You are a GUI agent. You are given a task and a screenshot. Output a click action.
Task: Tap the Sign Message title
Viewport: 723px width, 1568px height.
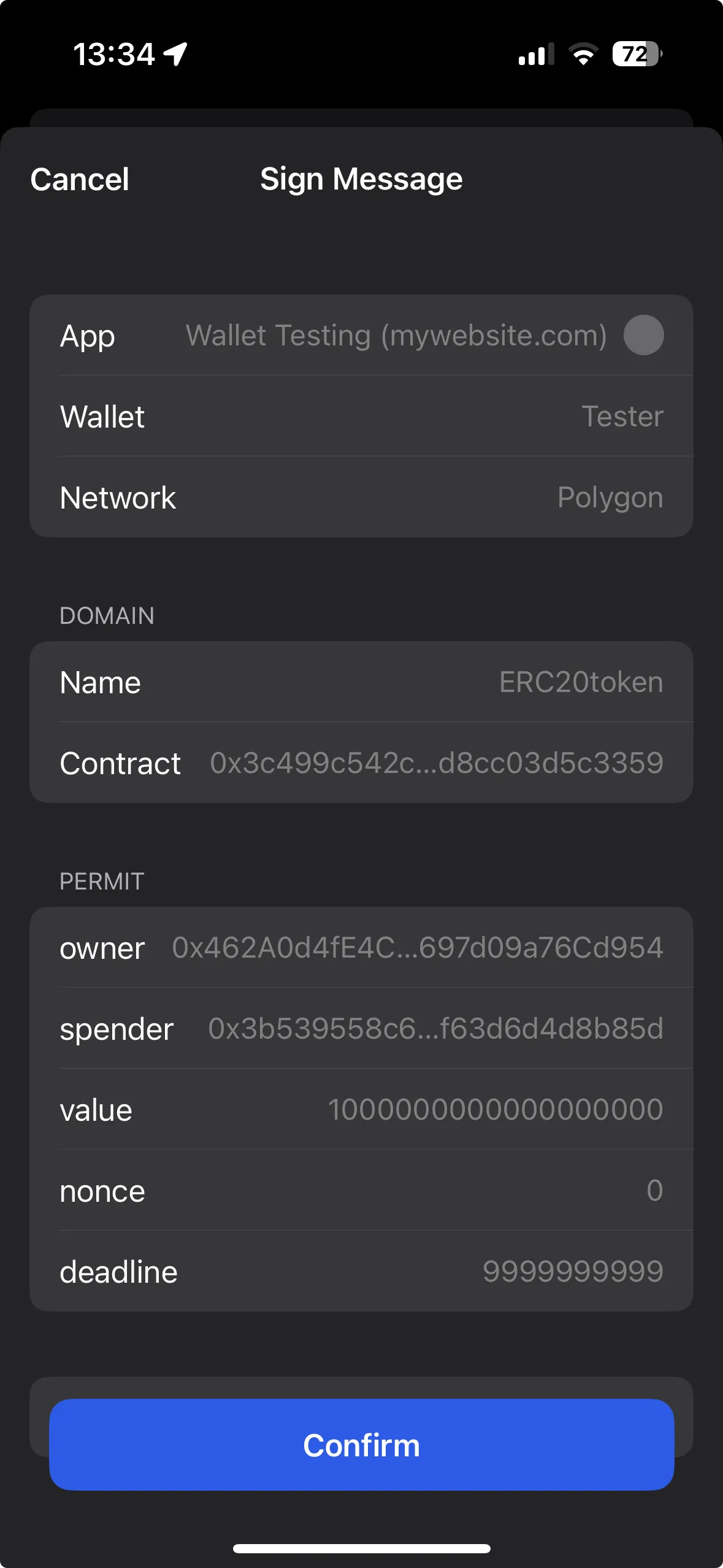pyautogui.click(x=361, y=179)
